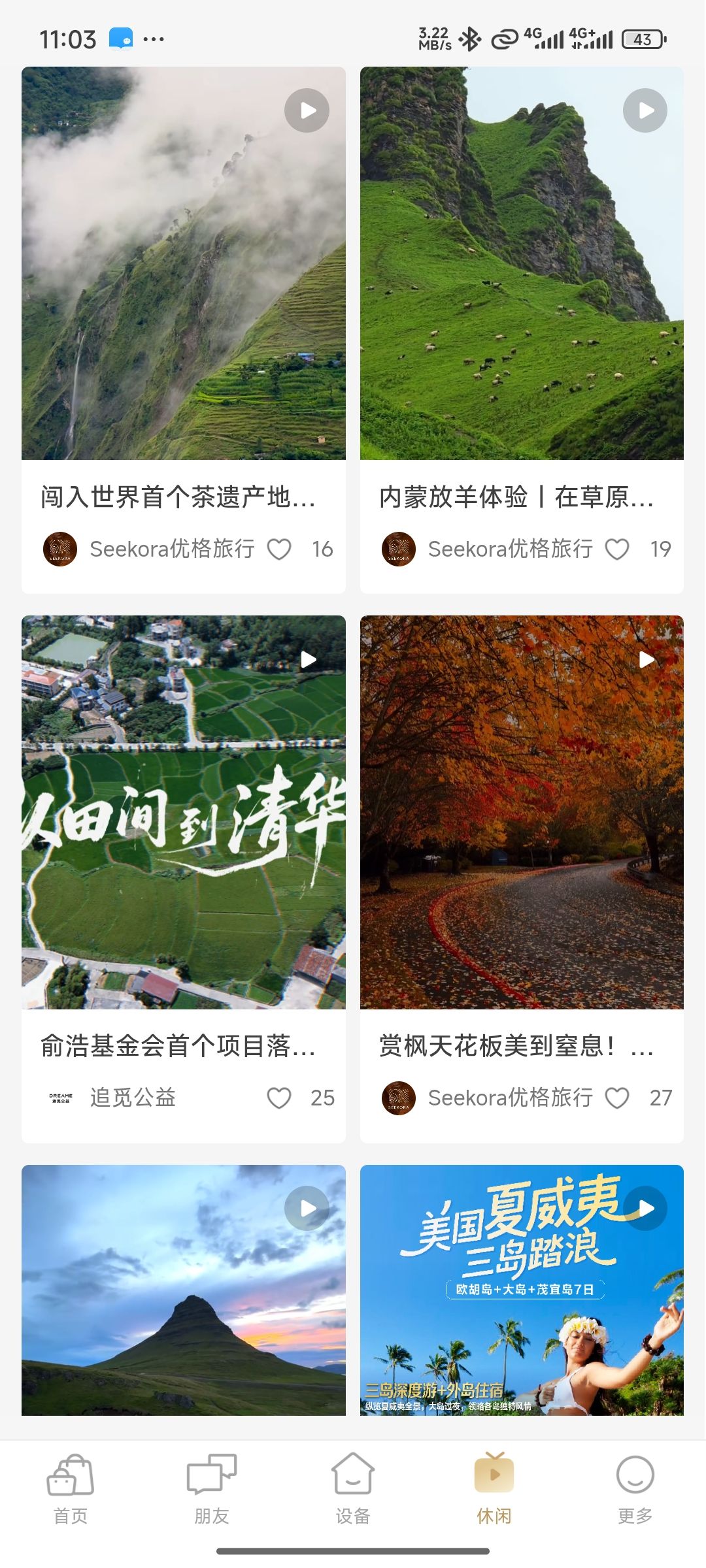
Task: Like the 闯入世界首个茶遗产地 post
Action: pyautogui.click(x=279, y=549)
